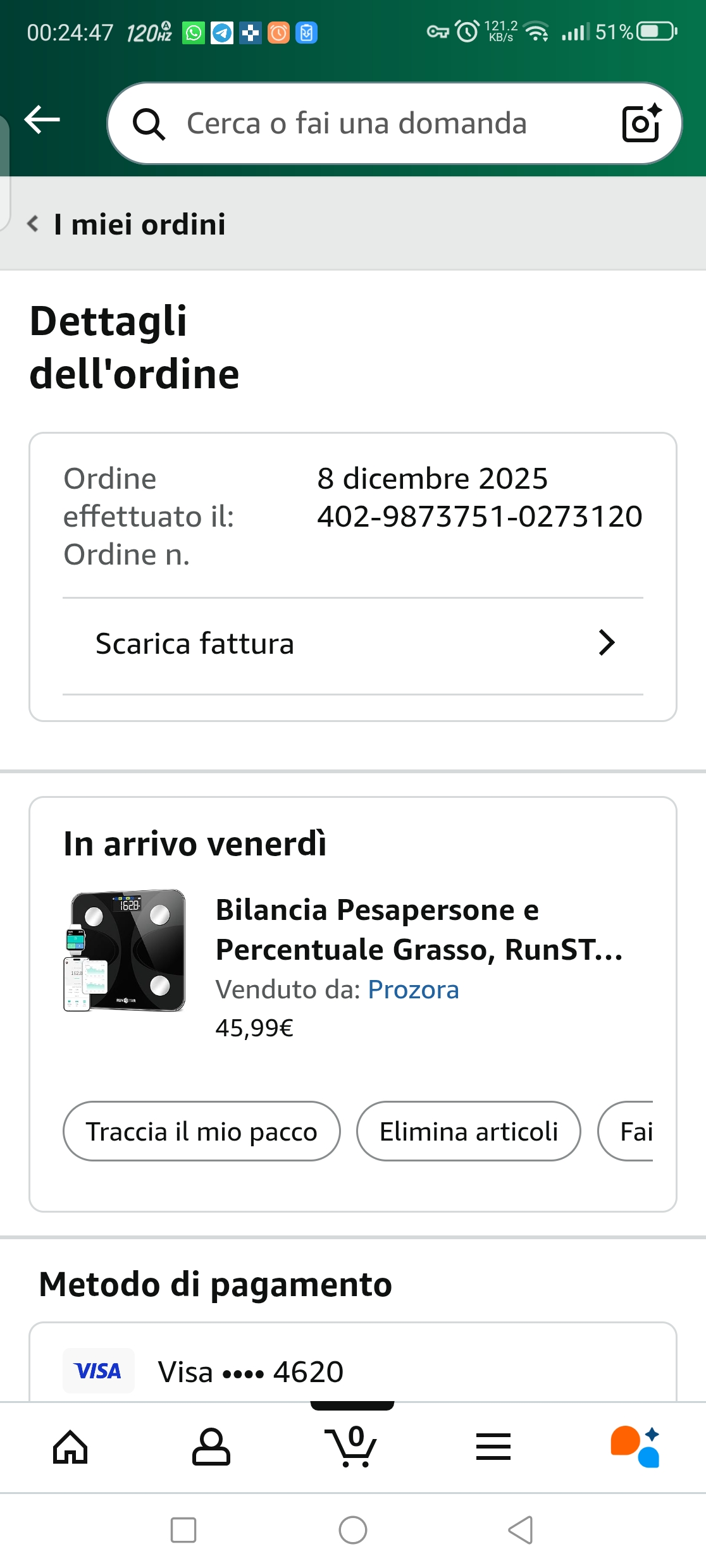Open the hamburger menu tab
Screen dimensions: 706x1568
pos(493,1447)
